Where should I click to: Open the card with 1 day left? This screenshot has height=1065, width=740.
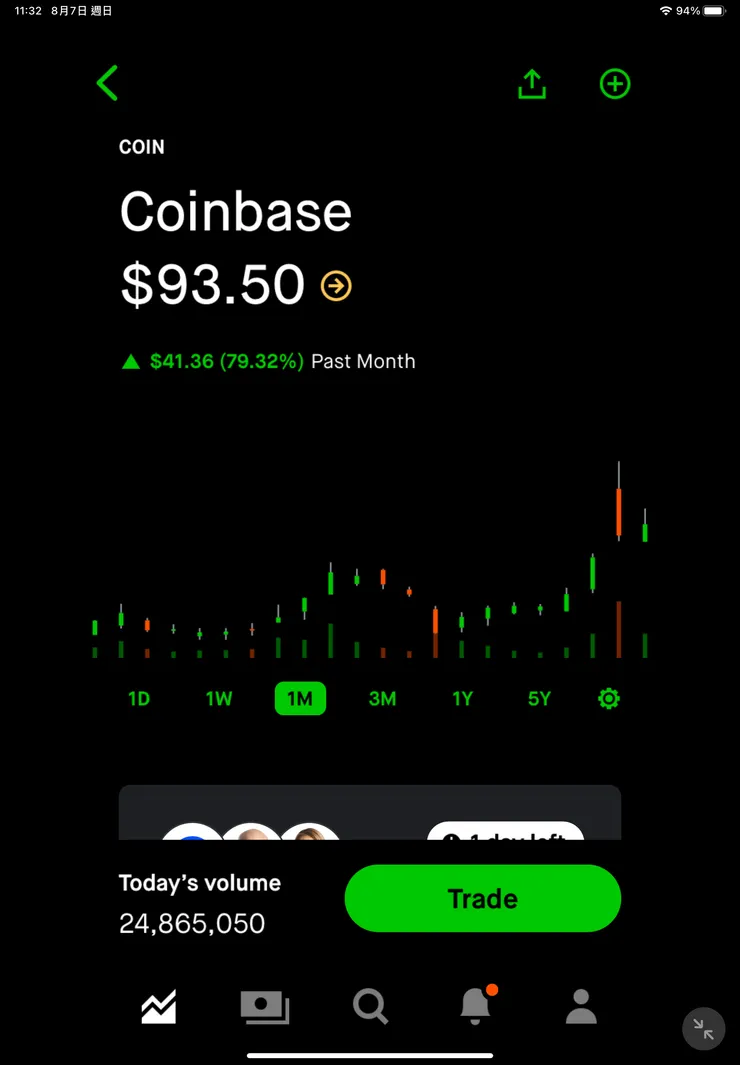[x=370, y=815]
